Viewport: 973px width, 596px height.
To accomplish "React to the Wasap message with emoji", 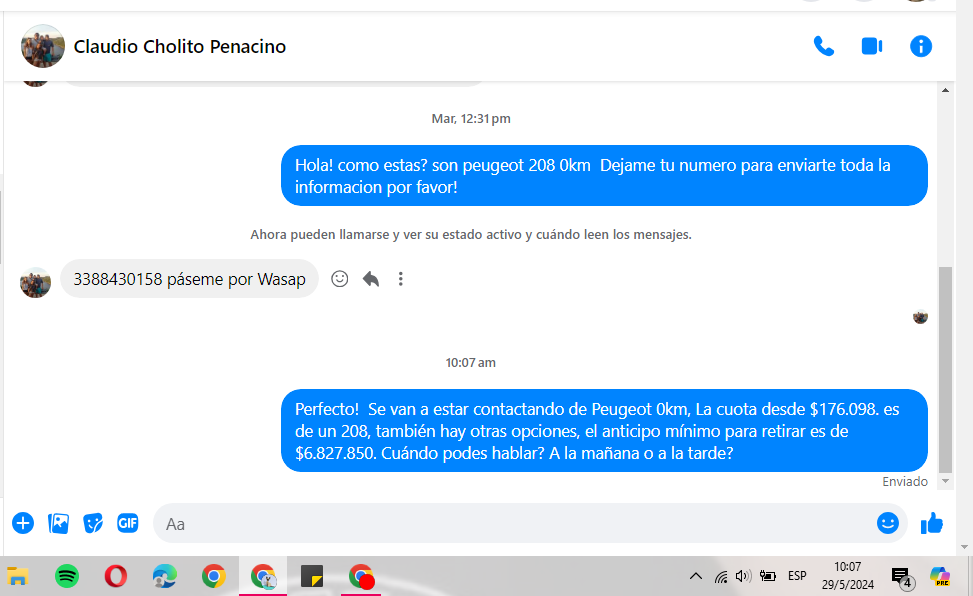I will coord(340,279).
